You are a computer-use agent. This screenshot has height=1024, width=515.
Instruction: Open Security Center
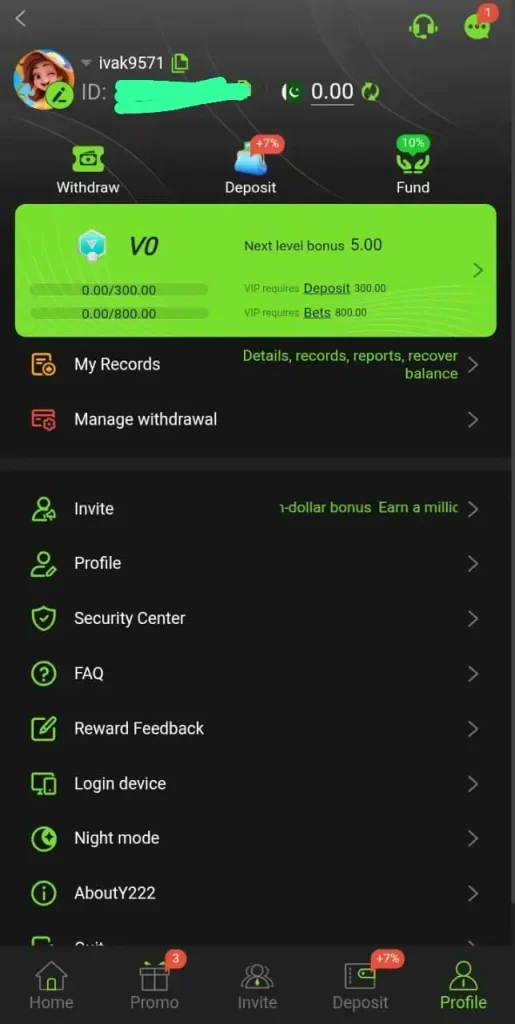(256, 618)
